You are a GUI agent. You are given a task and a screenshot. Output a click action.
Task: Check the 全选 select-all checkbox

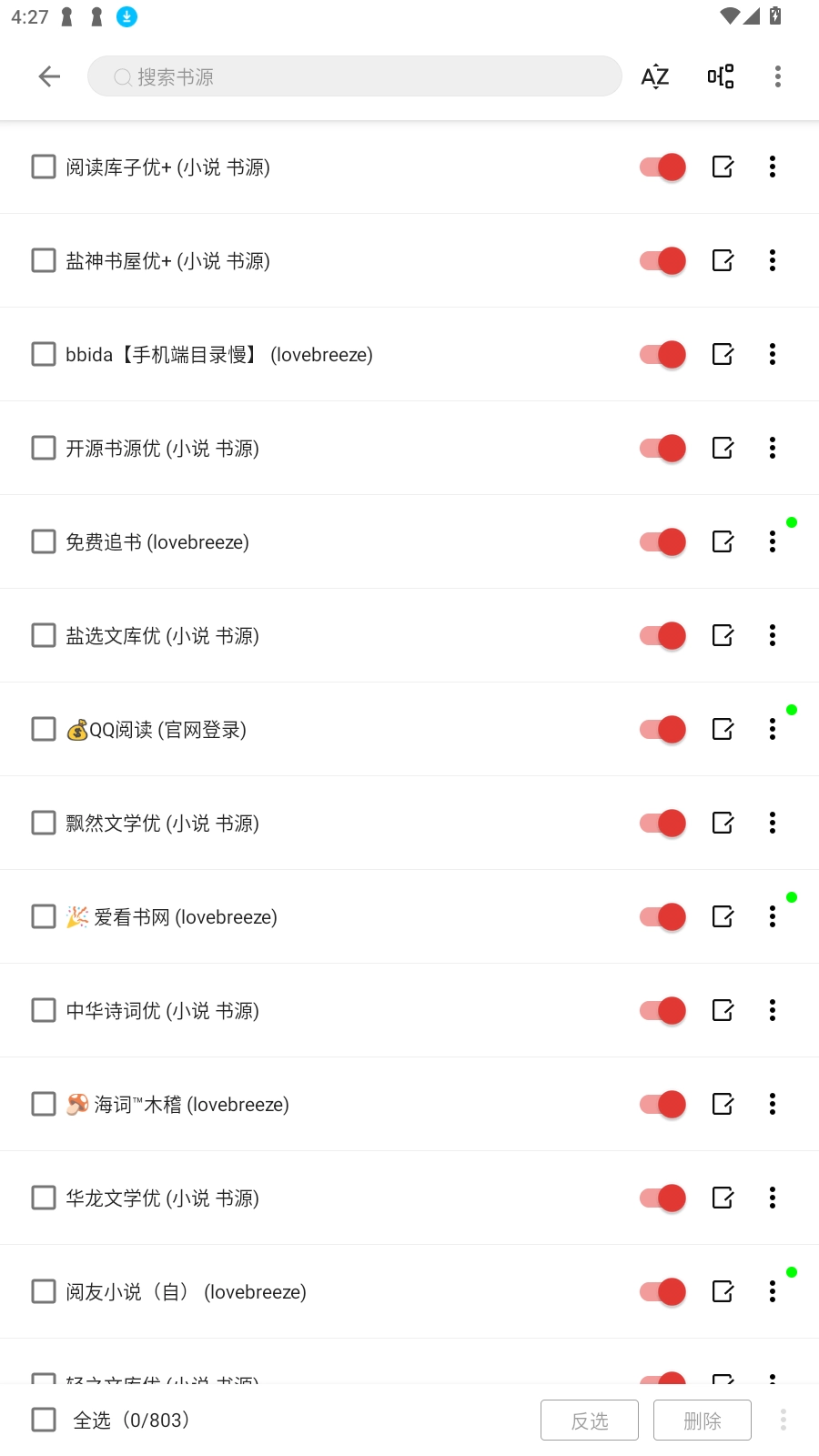pyautogui.click(x=44, y=1420)
